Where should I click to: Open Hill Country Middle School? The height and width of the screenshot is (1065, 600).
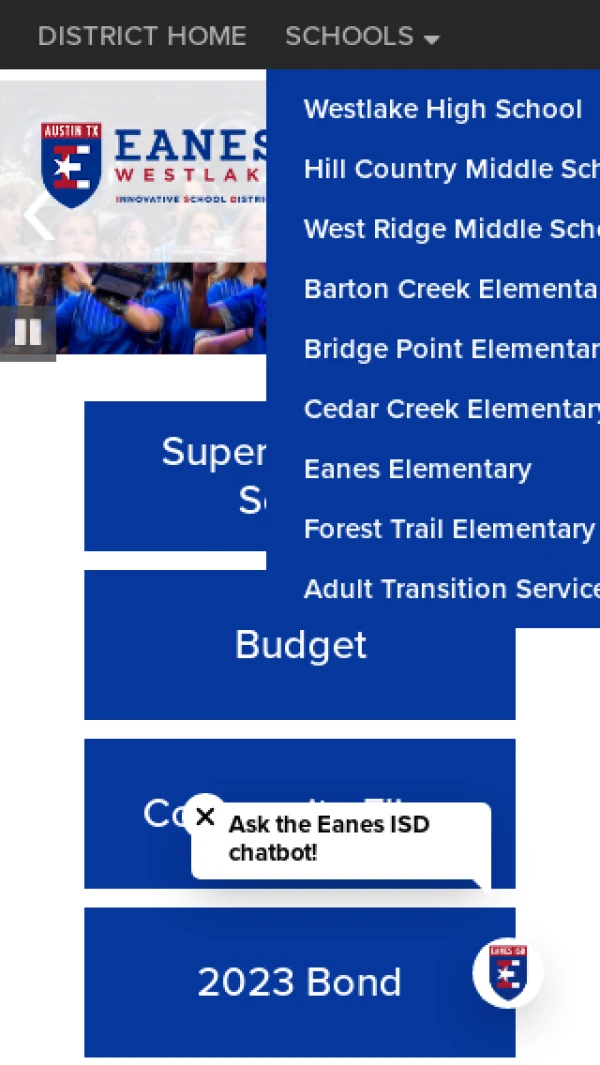point(450,169)
